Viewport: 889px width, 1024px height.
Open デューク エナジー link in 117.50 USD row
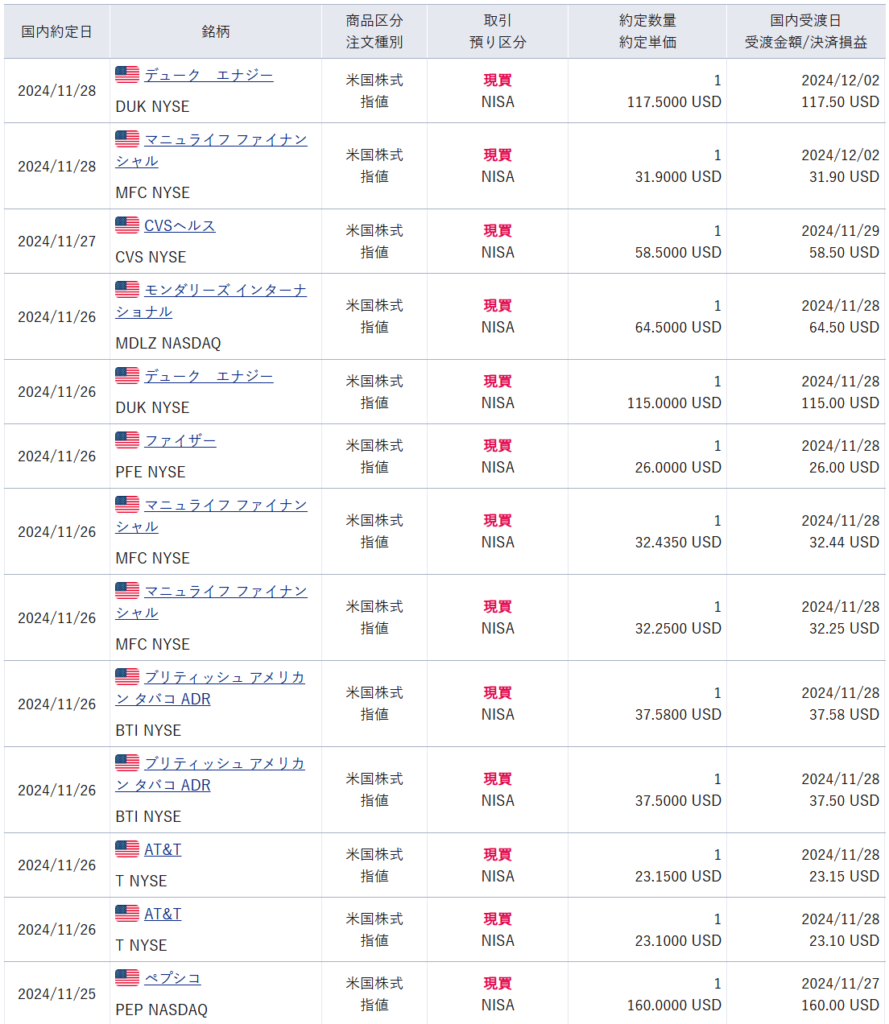tap(208, 75)
